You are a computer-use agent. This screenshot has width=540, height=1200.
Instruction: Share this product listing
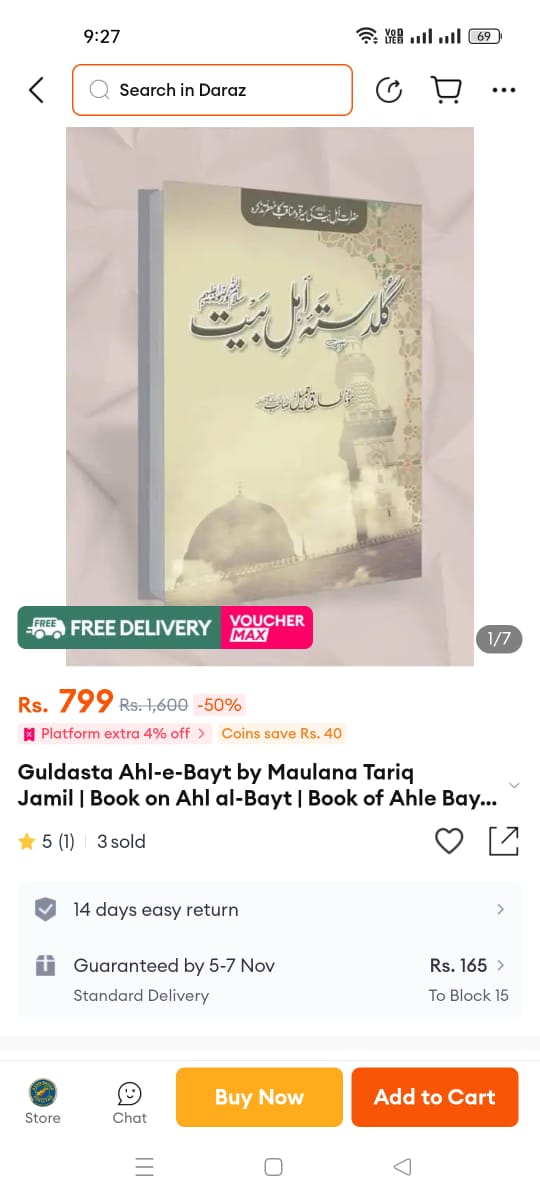504,841
